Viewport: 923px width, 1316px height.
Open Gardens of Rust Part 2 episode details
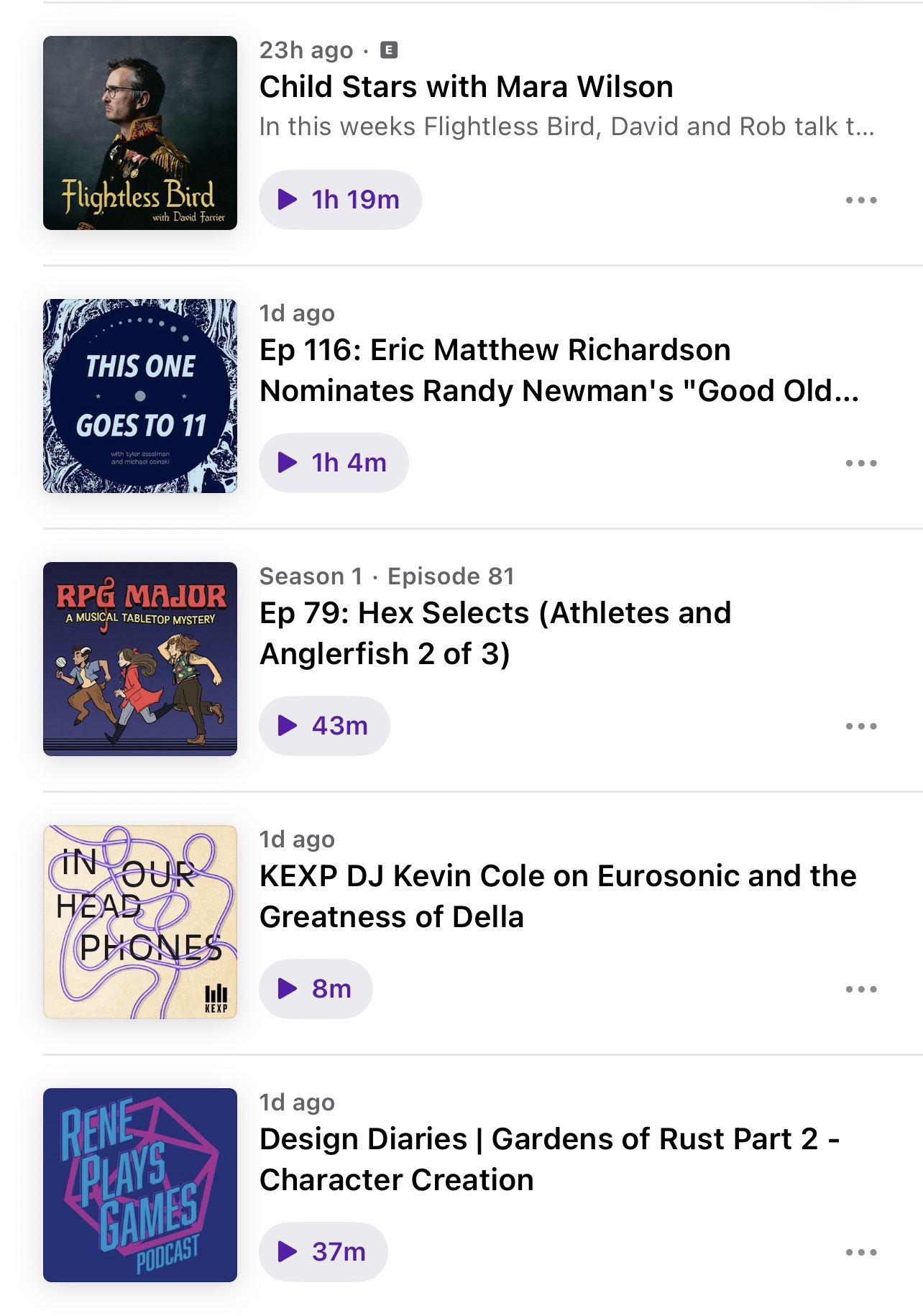pyautogui.click(x=549, y=1159)
